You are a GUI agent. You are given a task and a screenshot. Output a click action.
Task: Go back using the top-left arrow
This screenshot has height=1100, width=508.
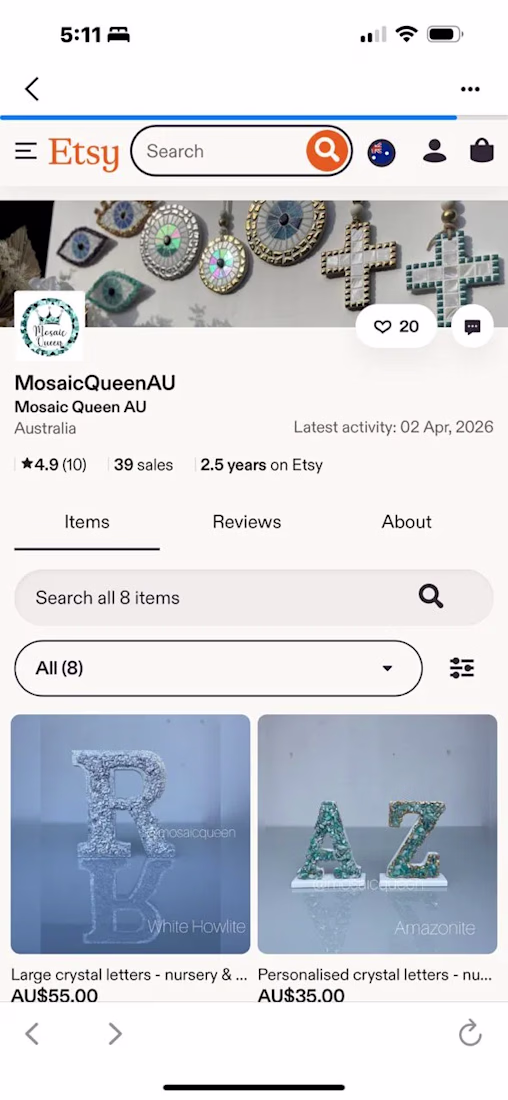click(32, 89)
